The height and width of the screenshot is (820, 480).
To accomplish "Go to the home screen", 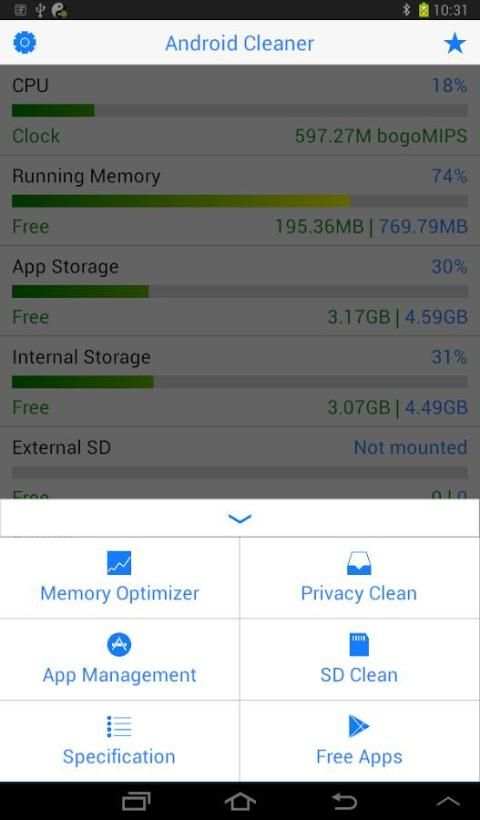I will [240, 801].
